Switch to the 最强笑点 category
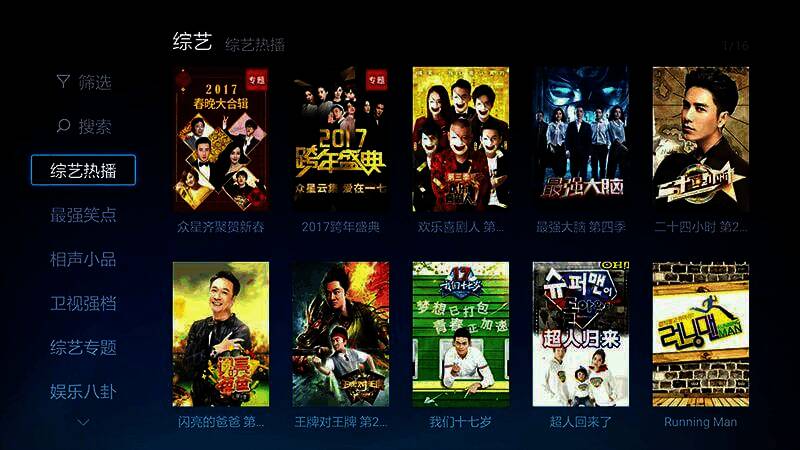This screenshot has height=450, width=800. (x=84, y=215)
